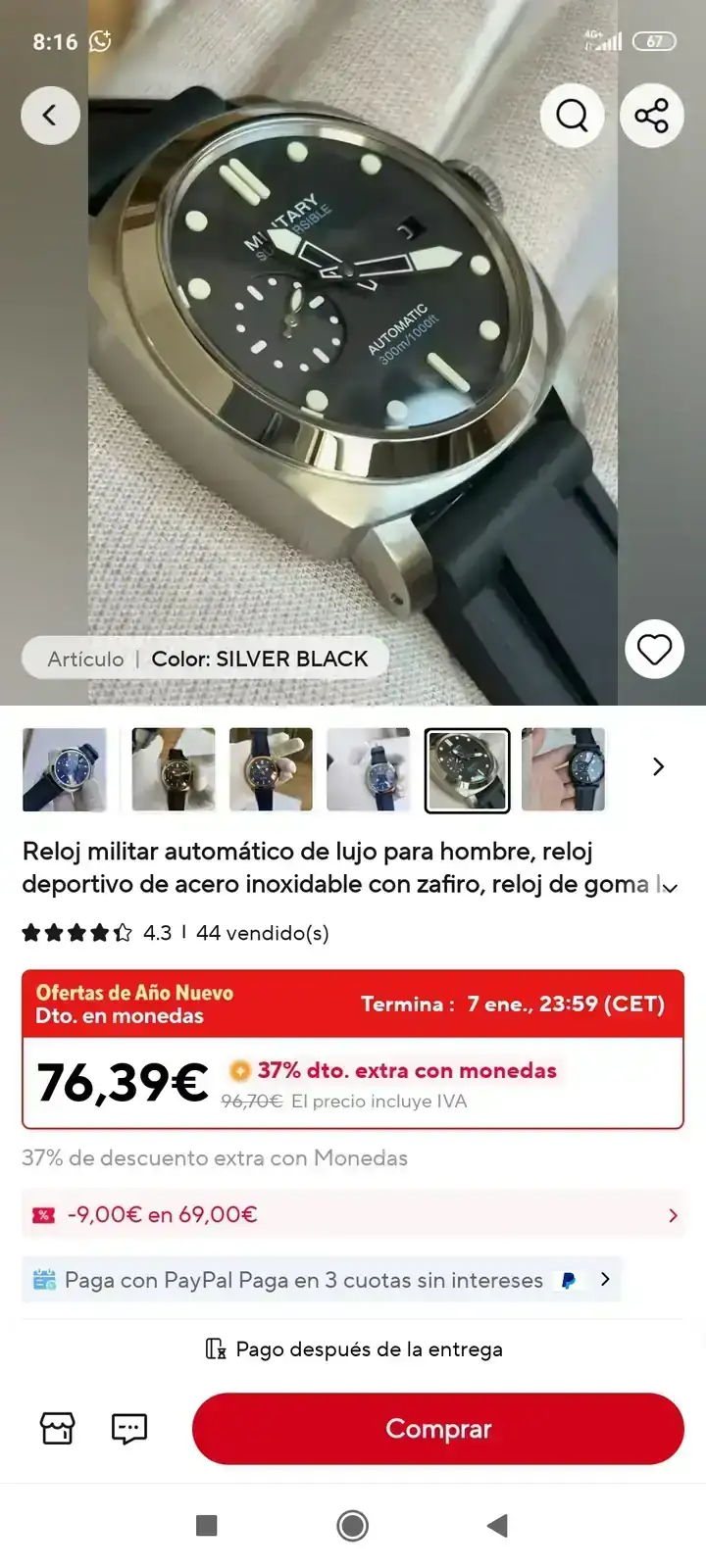Open the store icon near Comprar
Image resolution: width=706 pixels, height=1568 pixels.
[x=57, y=1429]
